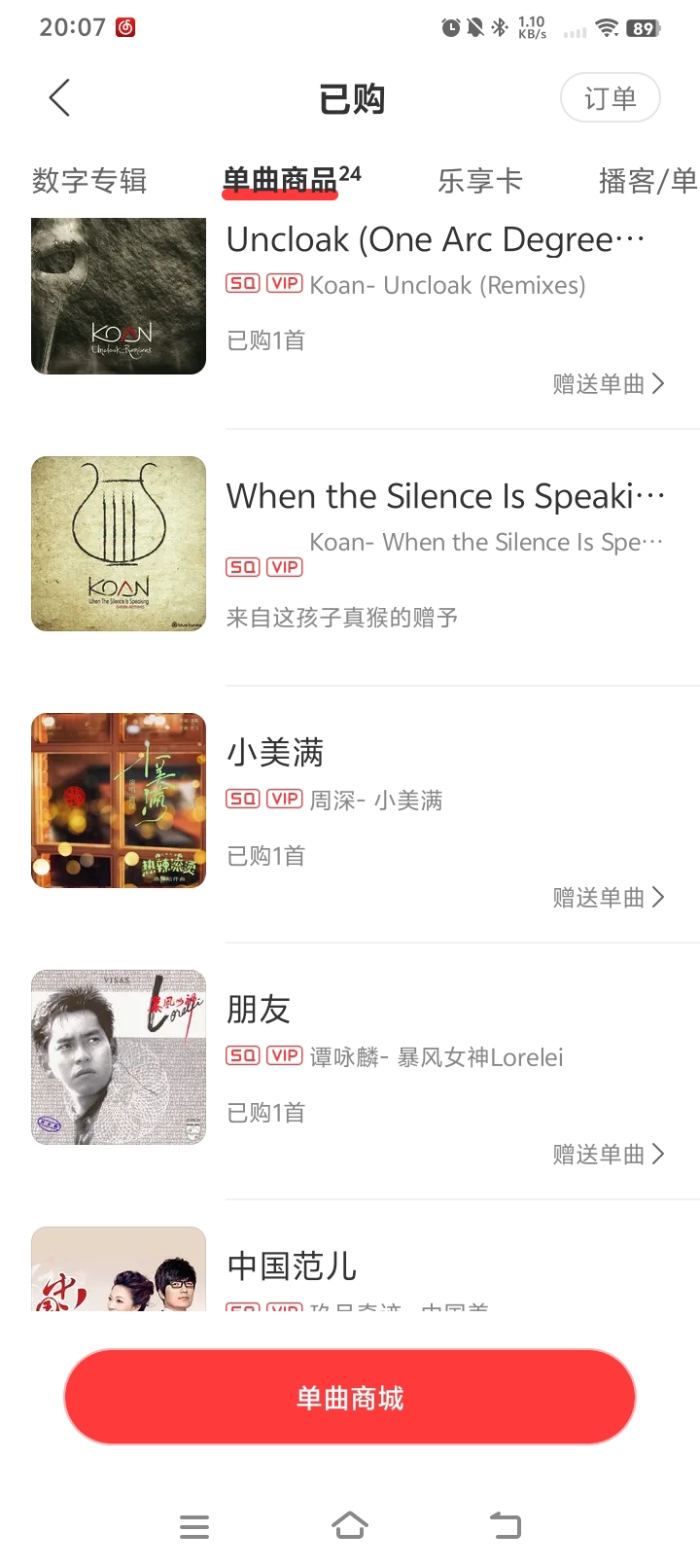The height and width of the screenshot is (1568, 700).
Task: Tap 赠送单曲 for 小美满
Action: pyautogui.click(x=608, y=898)
